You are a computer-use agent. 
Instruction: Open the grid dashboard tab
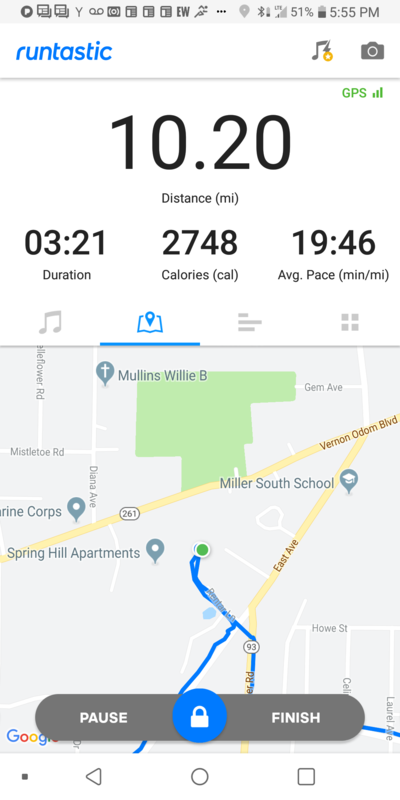[x=350, y=322]
